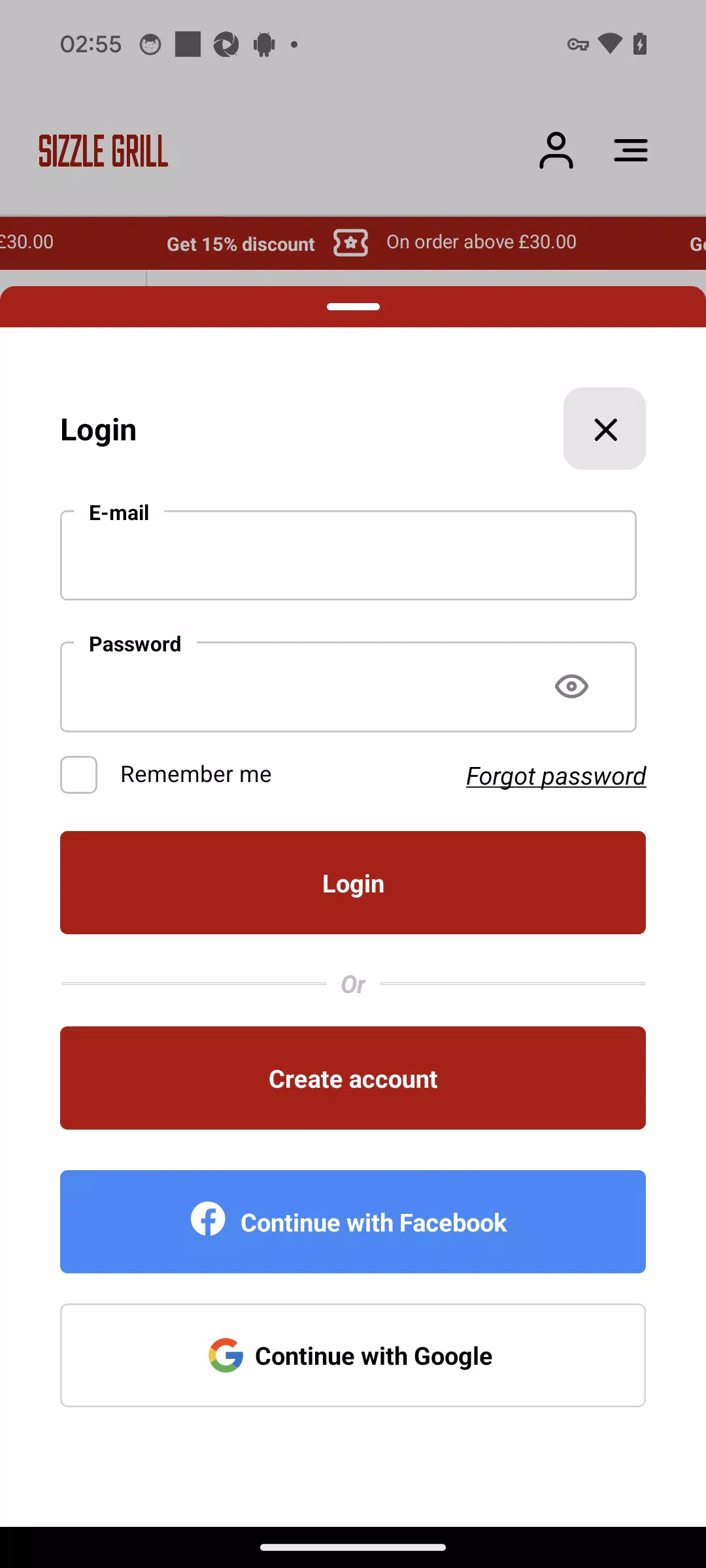Open the Forgot password link
This screenshot has width=706, height=1568.
tap(556, 776)
